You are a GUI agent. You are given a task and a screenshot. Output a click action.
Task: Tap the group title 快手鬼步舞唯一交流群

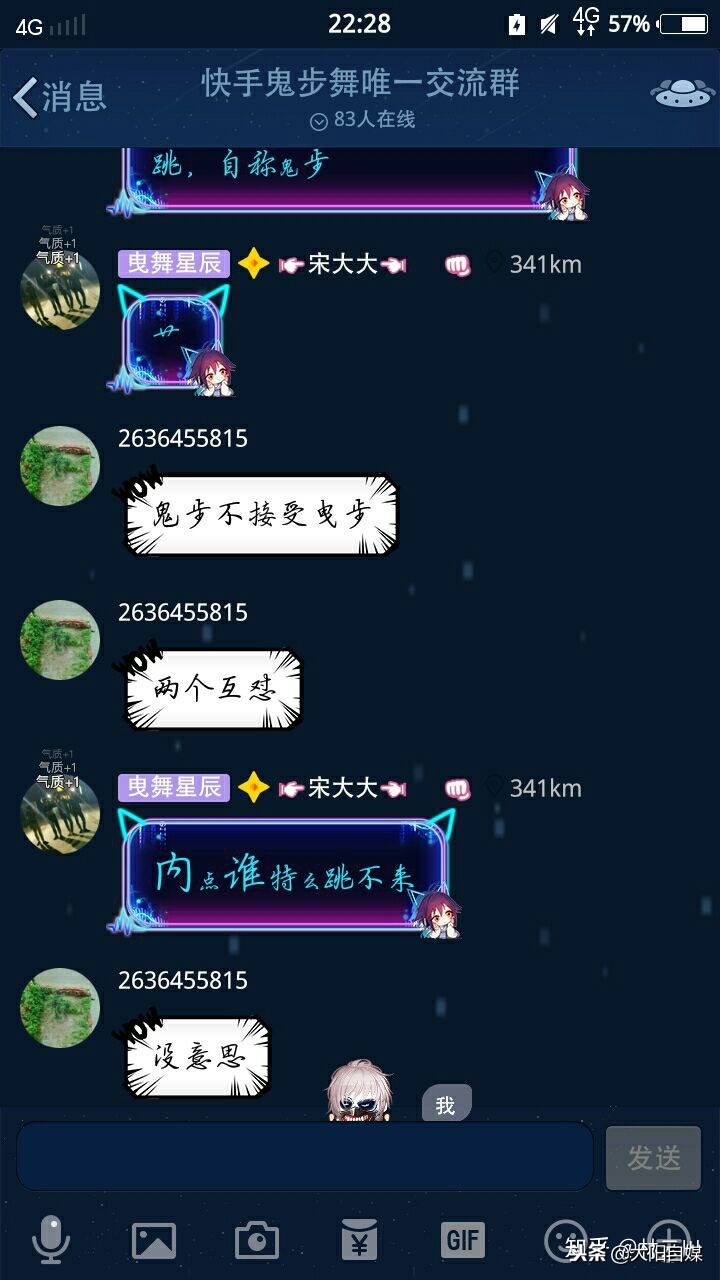tap(360, 84)
